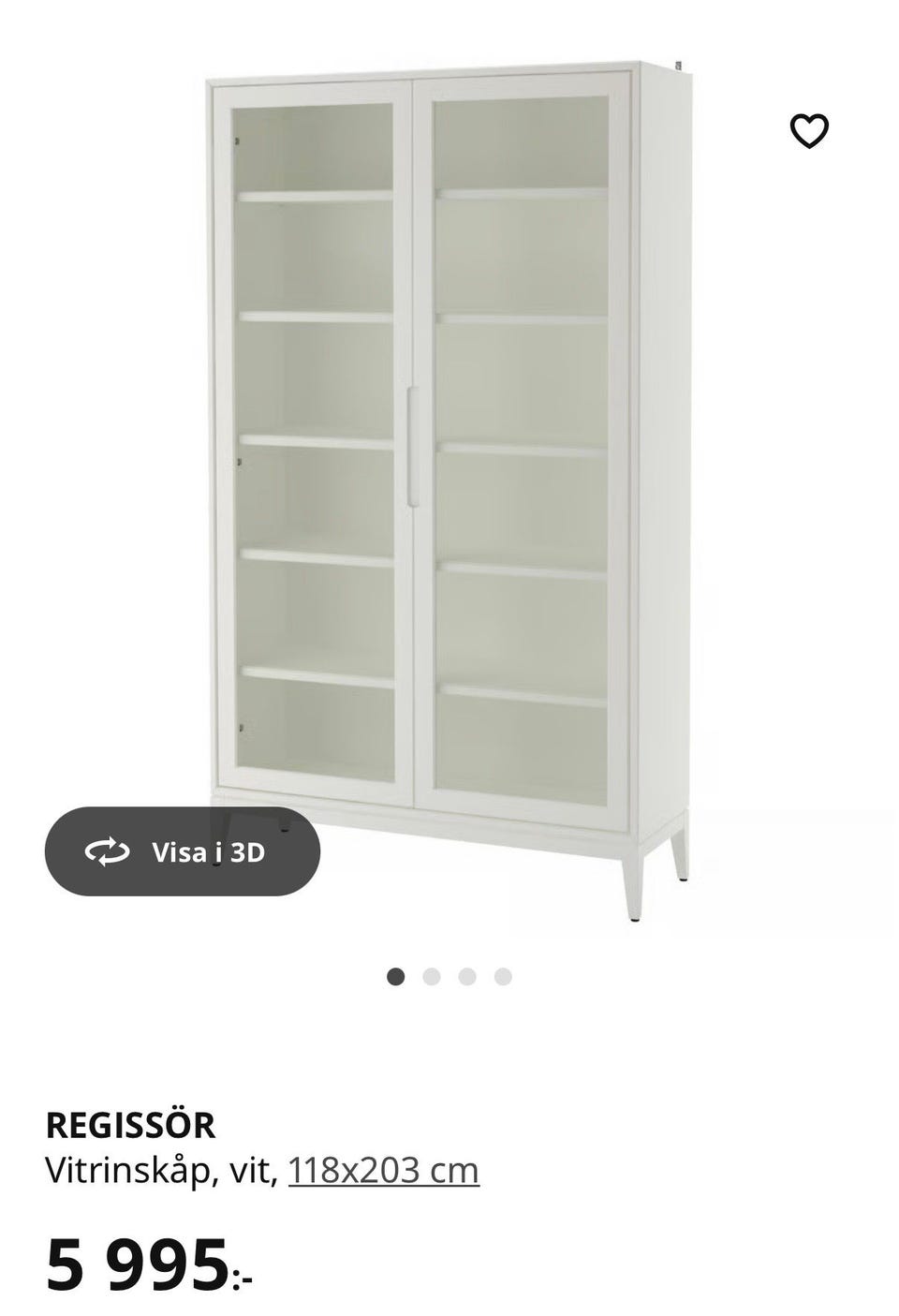
Task: Open the 118x203 cm size link
Action: coord(384,1171)
